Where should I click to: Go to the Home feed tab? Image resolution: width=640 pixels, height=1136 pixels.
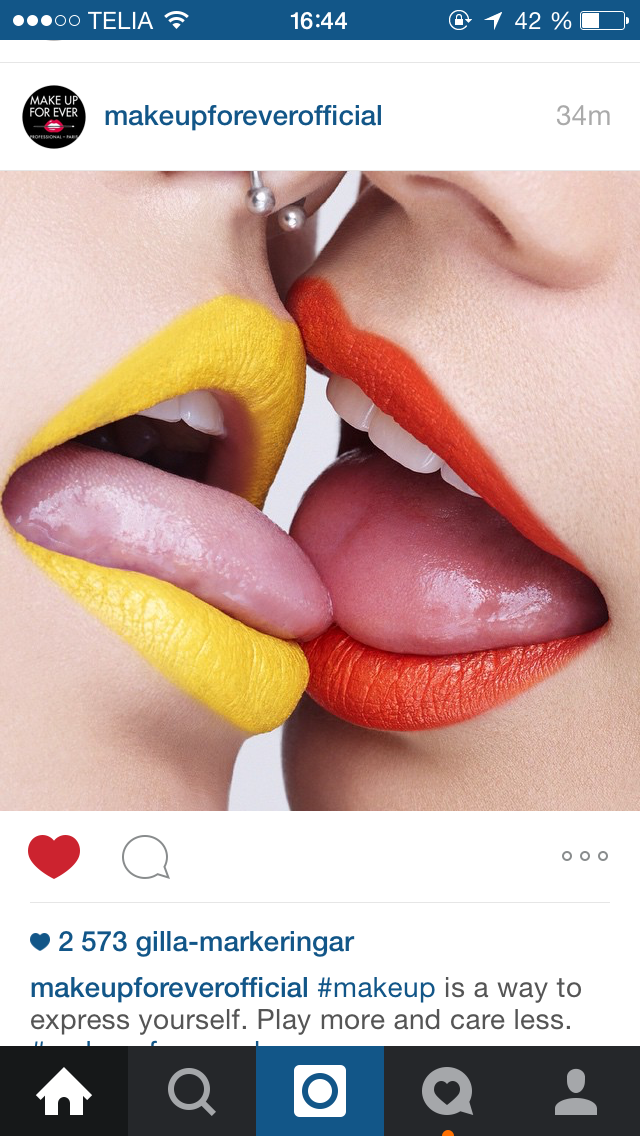click(x=64, y=1091)
